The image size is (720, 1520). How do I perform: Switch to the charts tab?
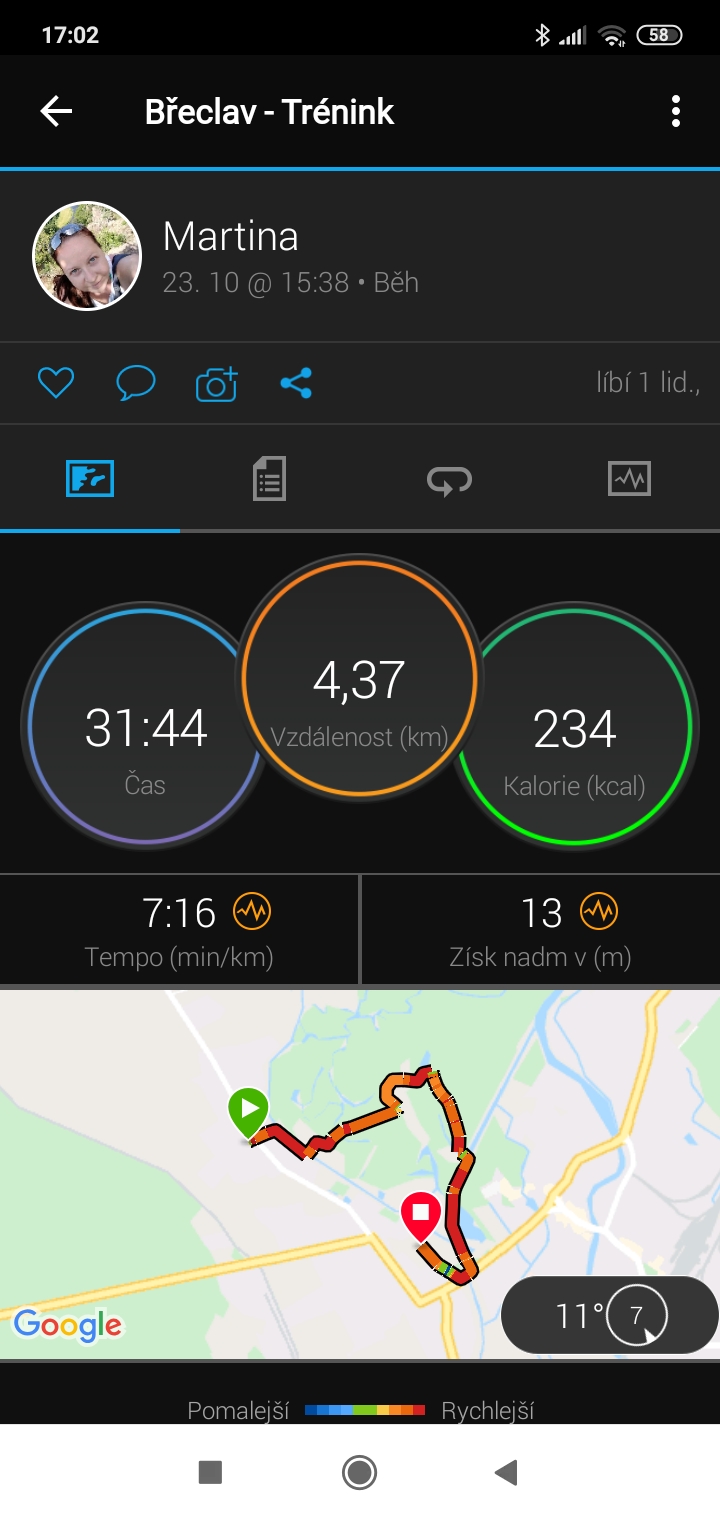click(x=629, y=478)
